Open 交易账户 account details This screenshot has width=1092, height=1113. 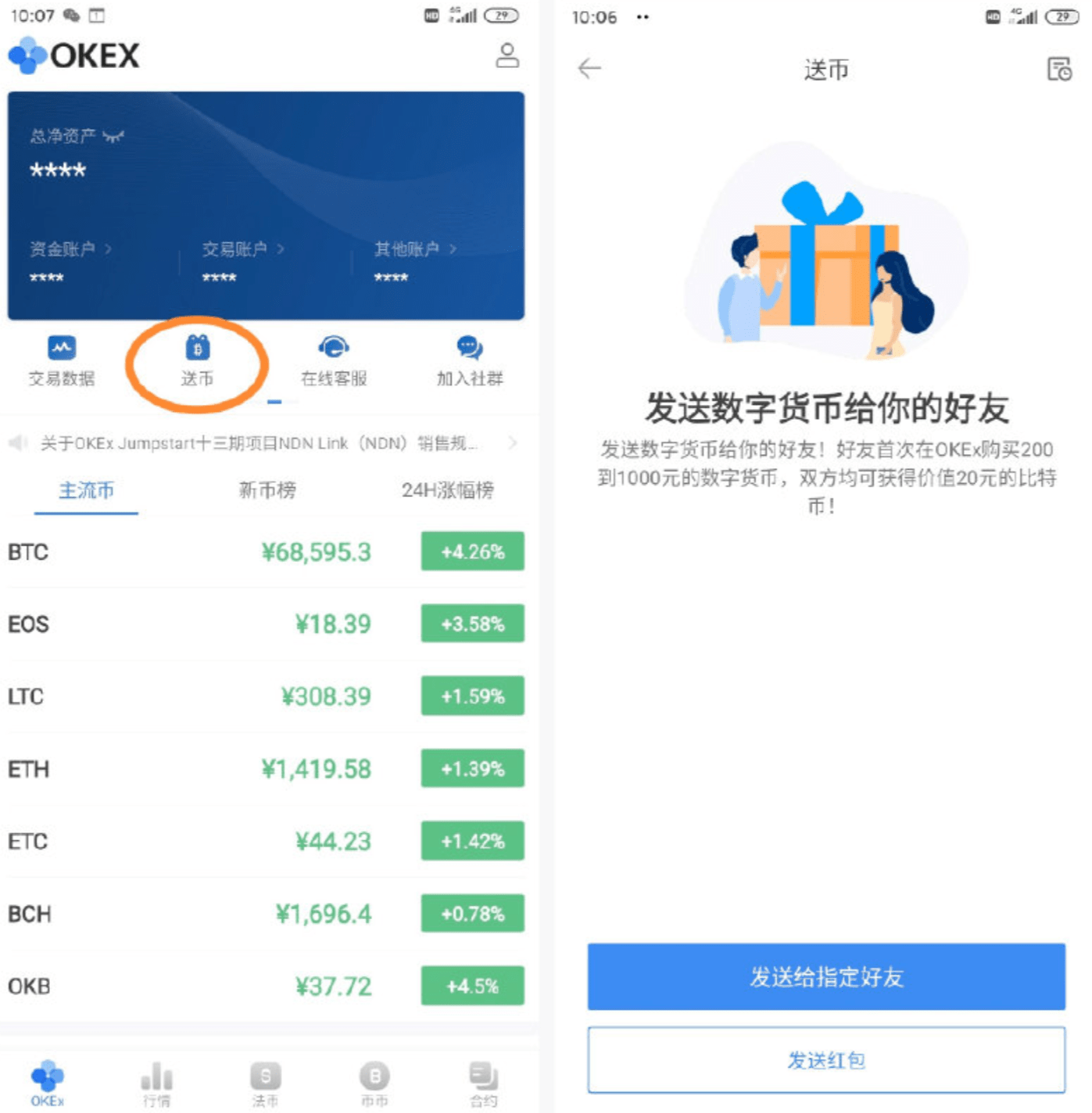pos(242,249)
